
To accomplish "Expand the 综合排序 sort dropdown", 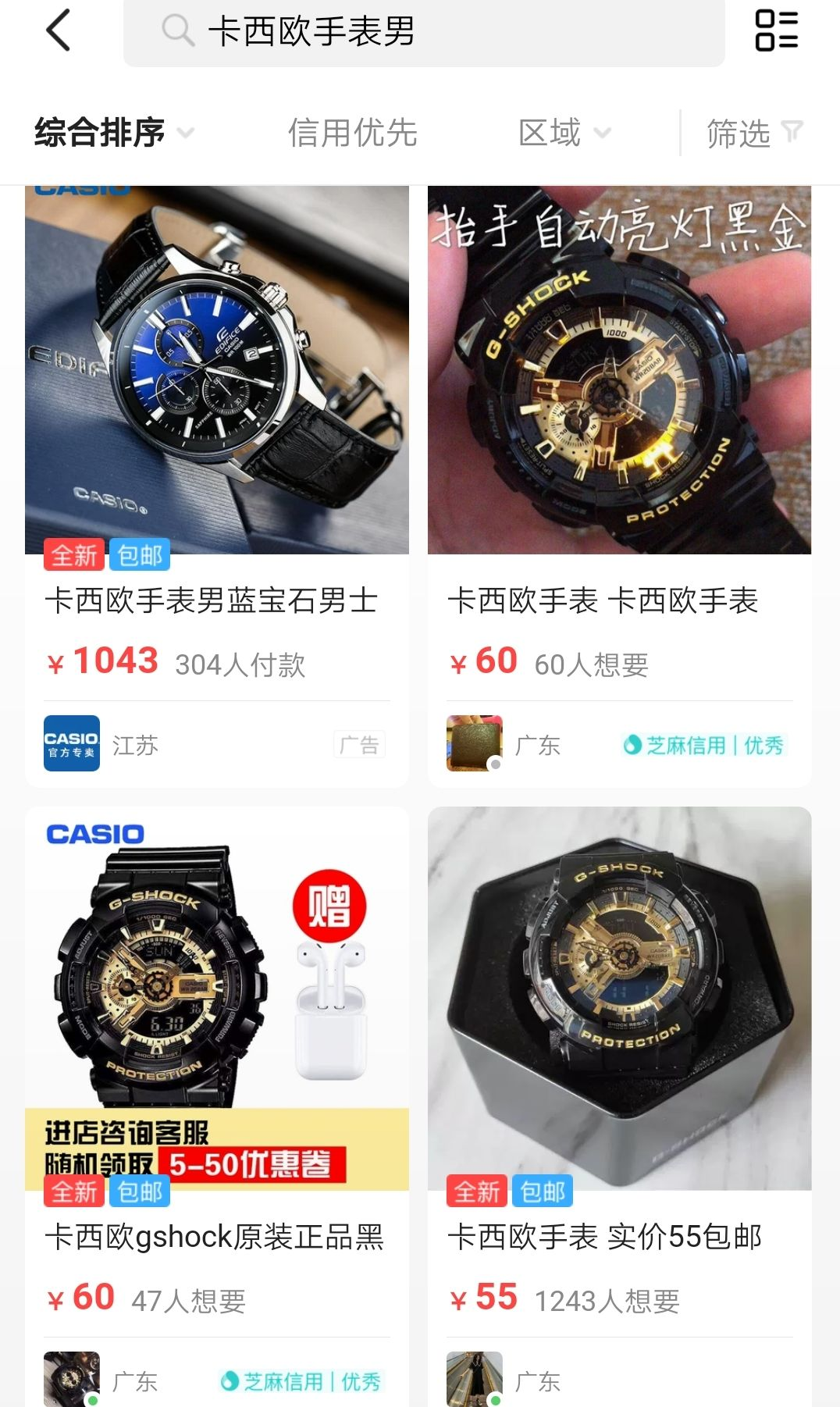I will (x=113, y=133).
